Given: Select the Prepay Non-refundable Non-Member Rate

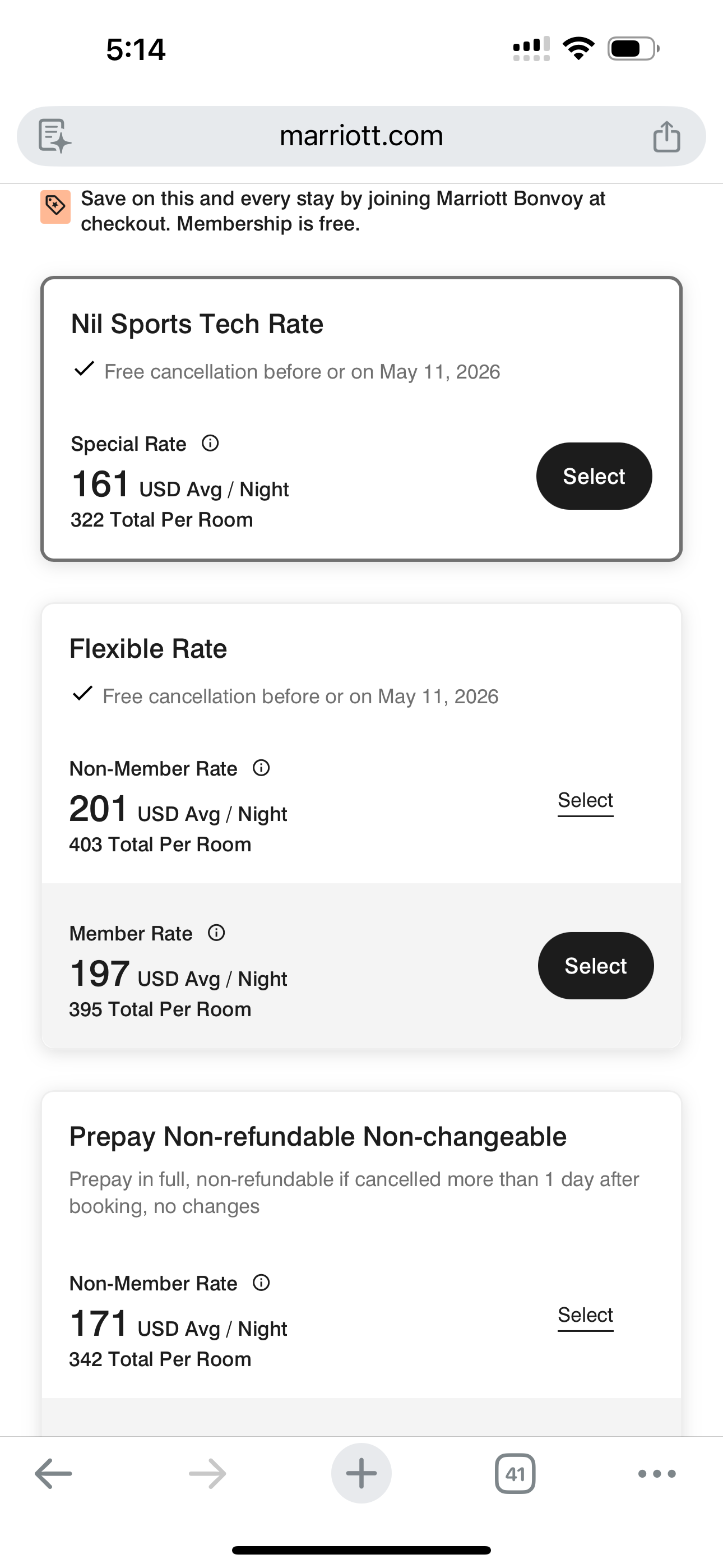Looking at the screenshot, I should 585,1315.
